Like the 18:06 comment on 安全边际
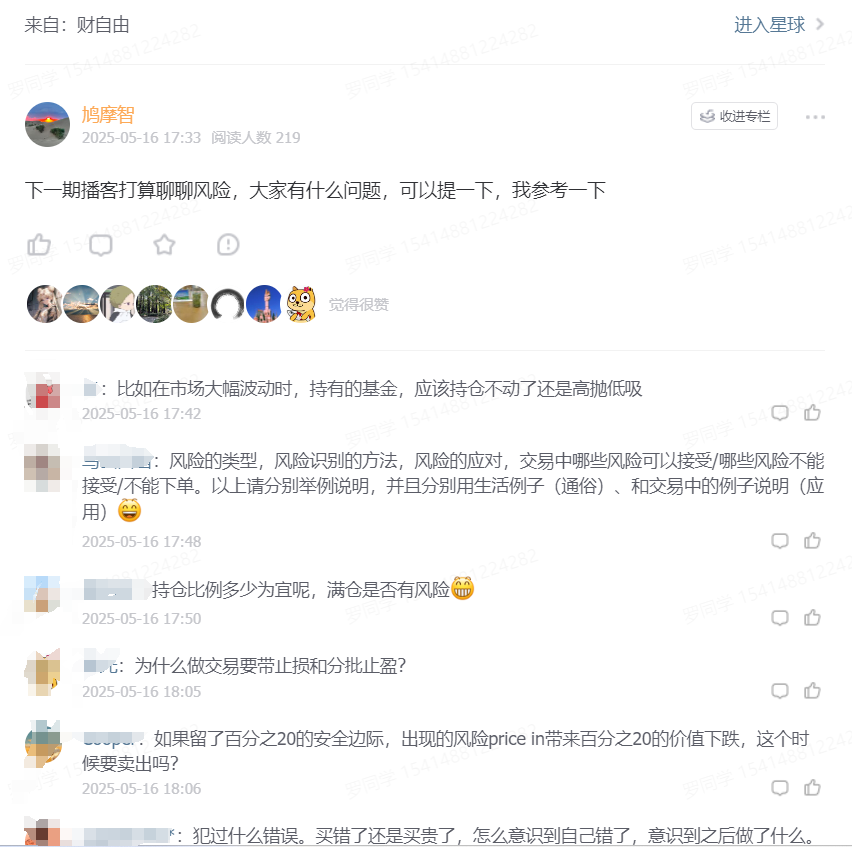 [812, 788]
